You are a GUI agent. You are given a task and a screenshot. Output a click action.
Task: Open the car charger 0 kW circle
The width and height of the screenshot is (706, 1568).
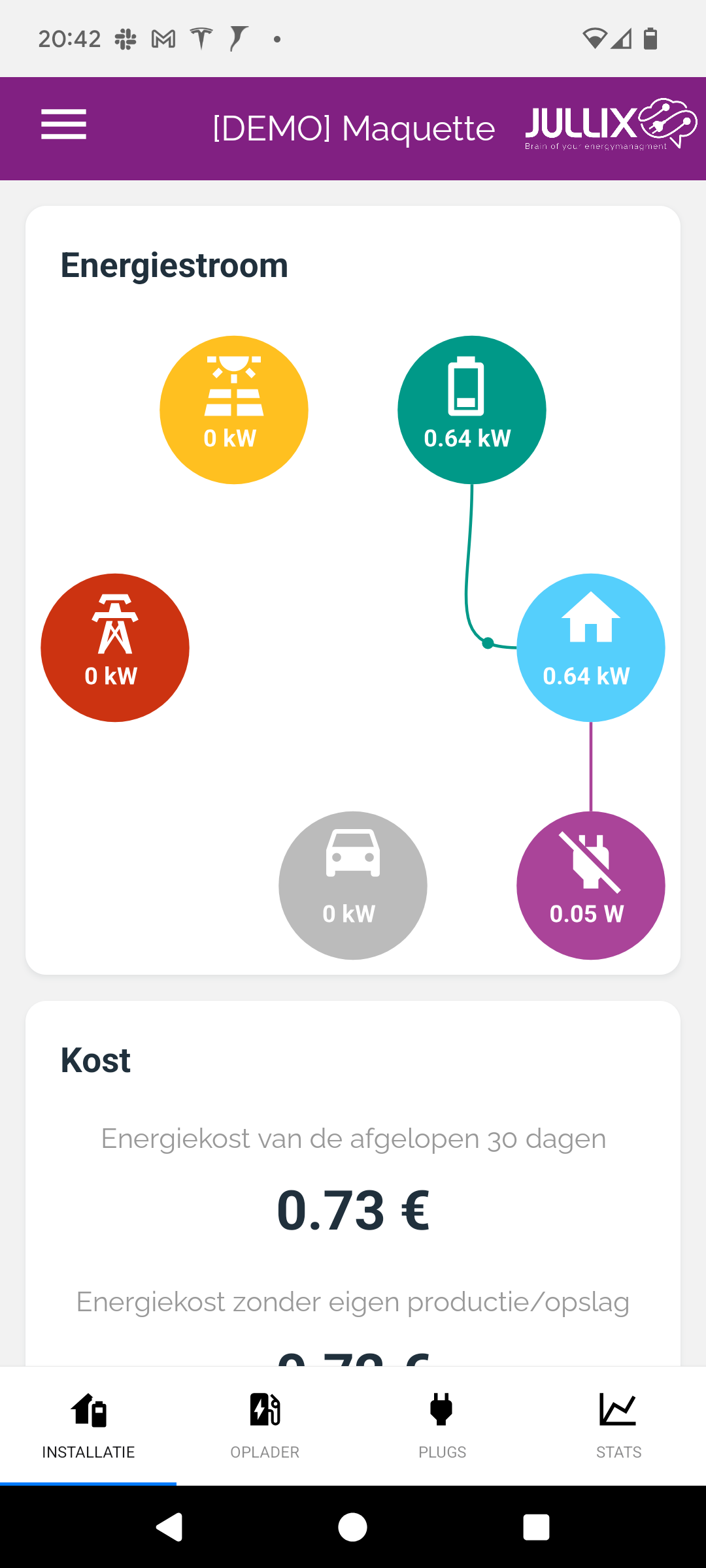pos(353,885)
